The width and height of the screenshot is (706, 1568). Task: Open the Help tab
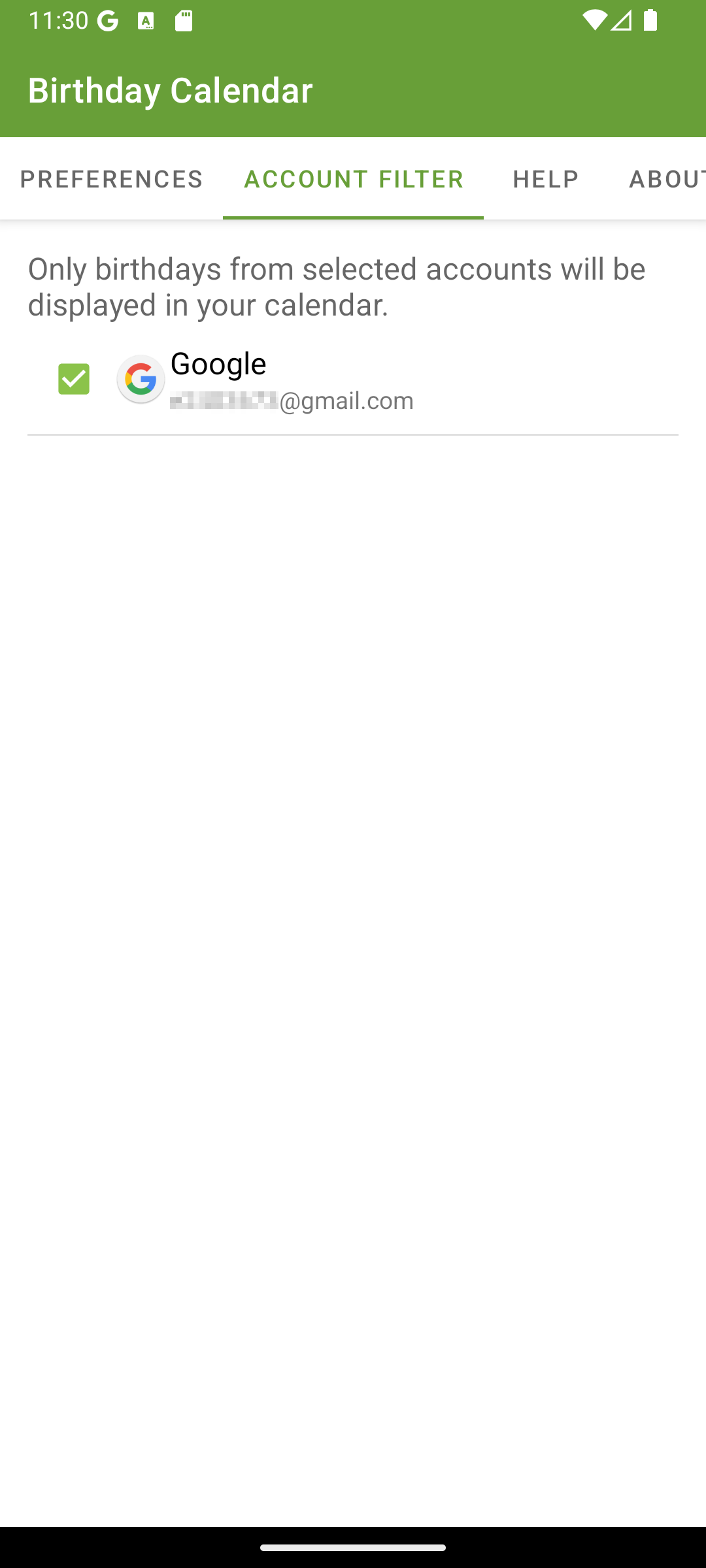(545, 179)
